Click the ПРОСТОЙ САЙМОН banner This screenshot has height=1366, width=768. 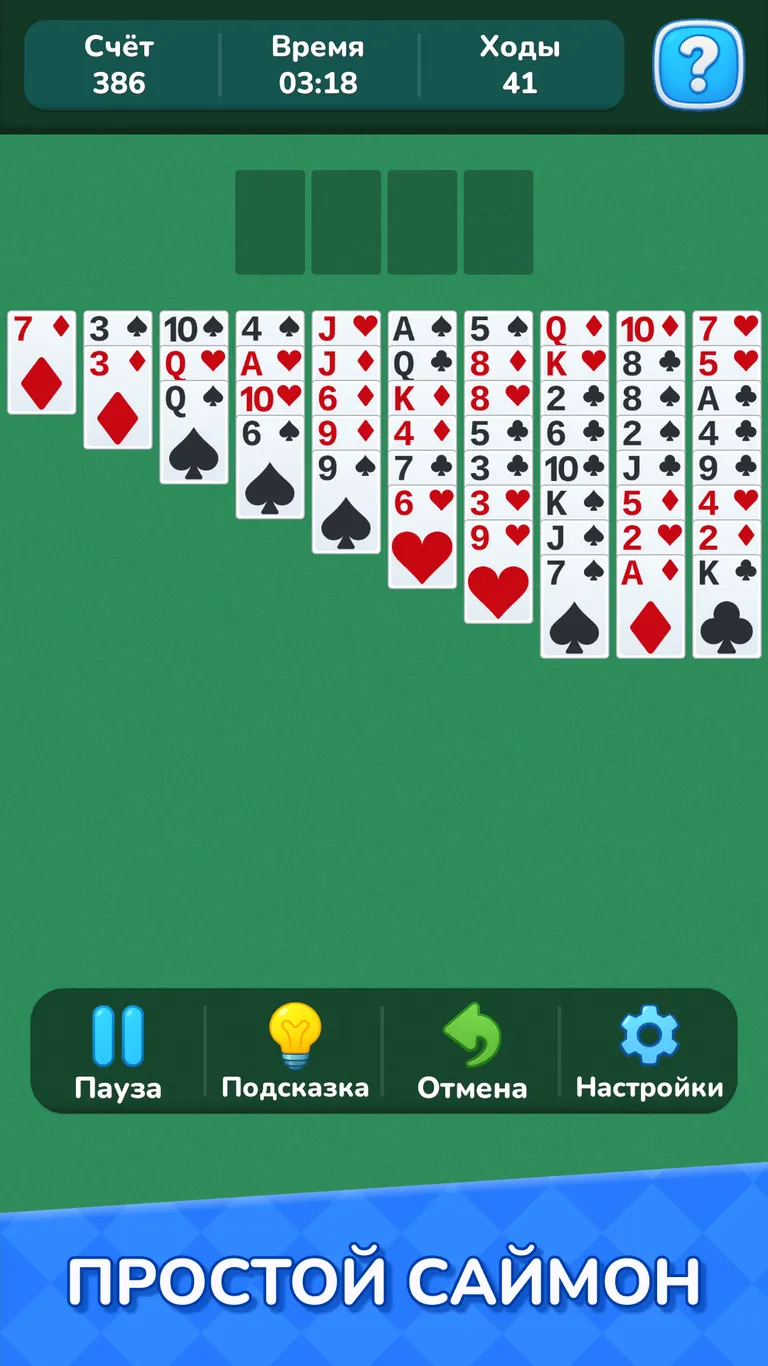[384, 1277]
